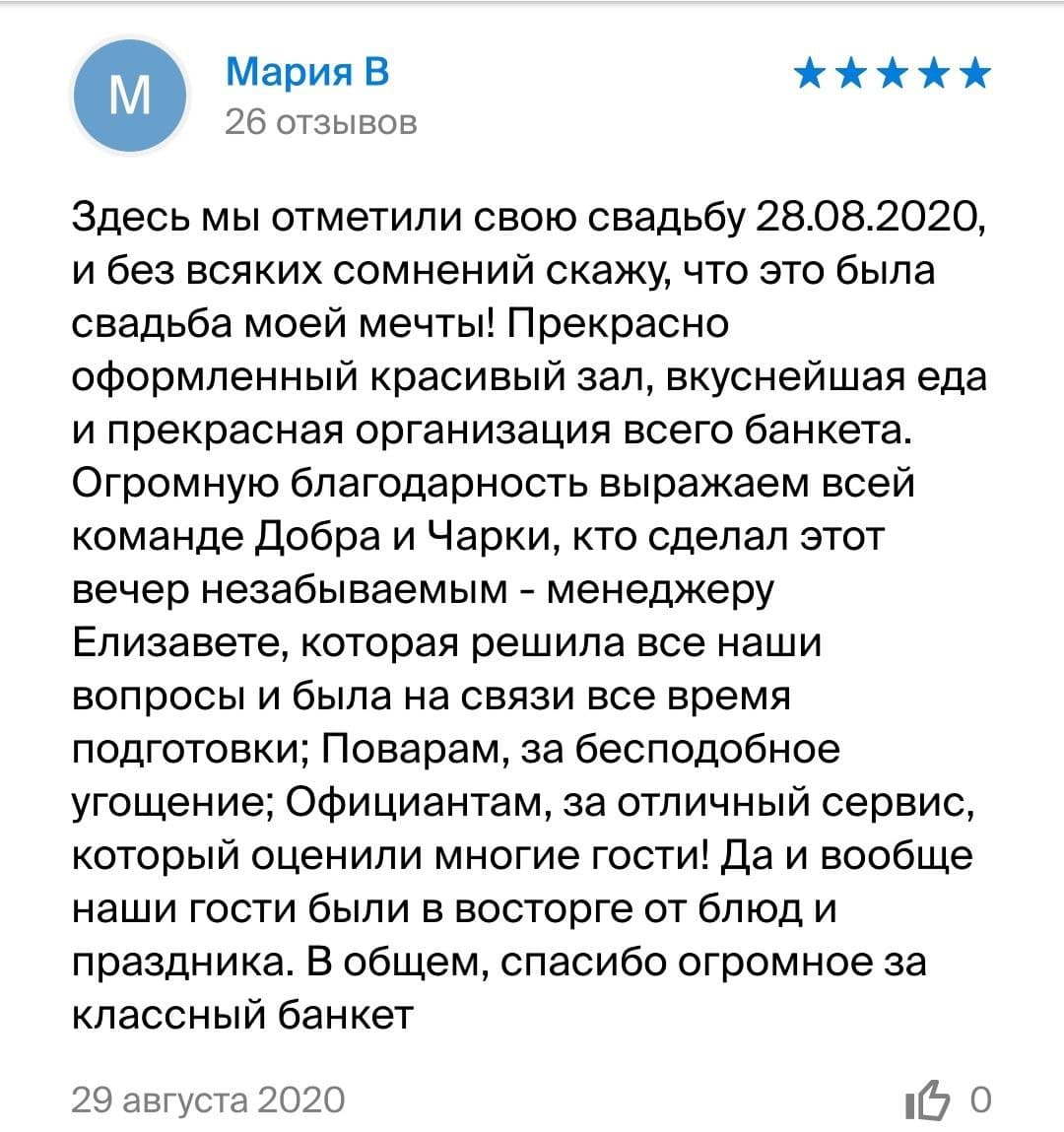The height and width of the screenshot is (1132, 1064).
Task: Open reviewer profile Мария В
Action: click(x=307, y=72)
